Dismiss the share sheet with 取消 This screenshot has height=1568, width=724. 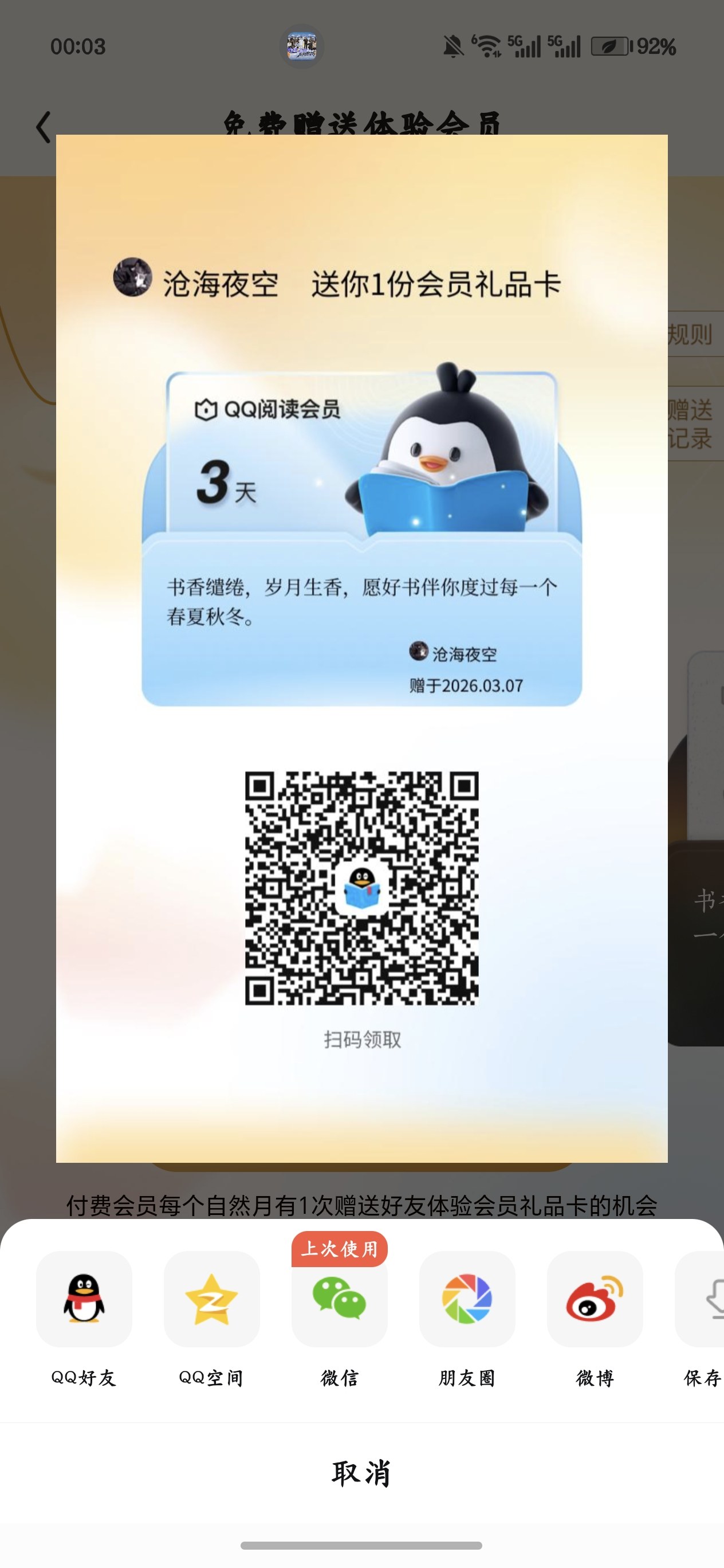(361, 1473)
